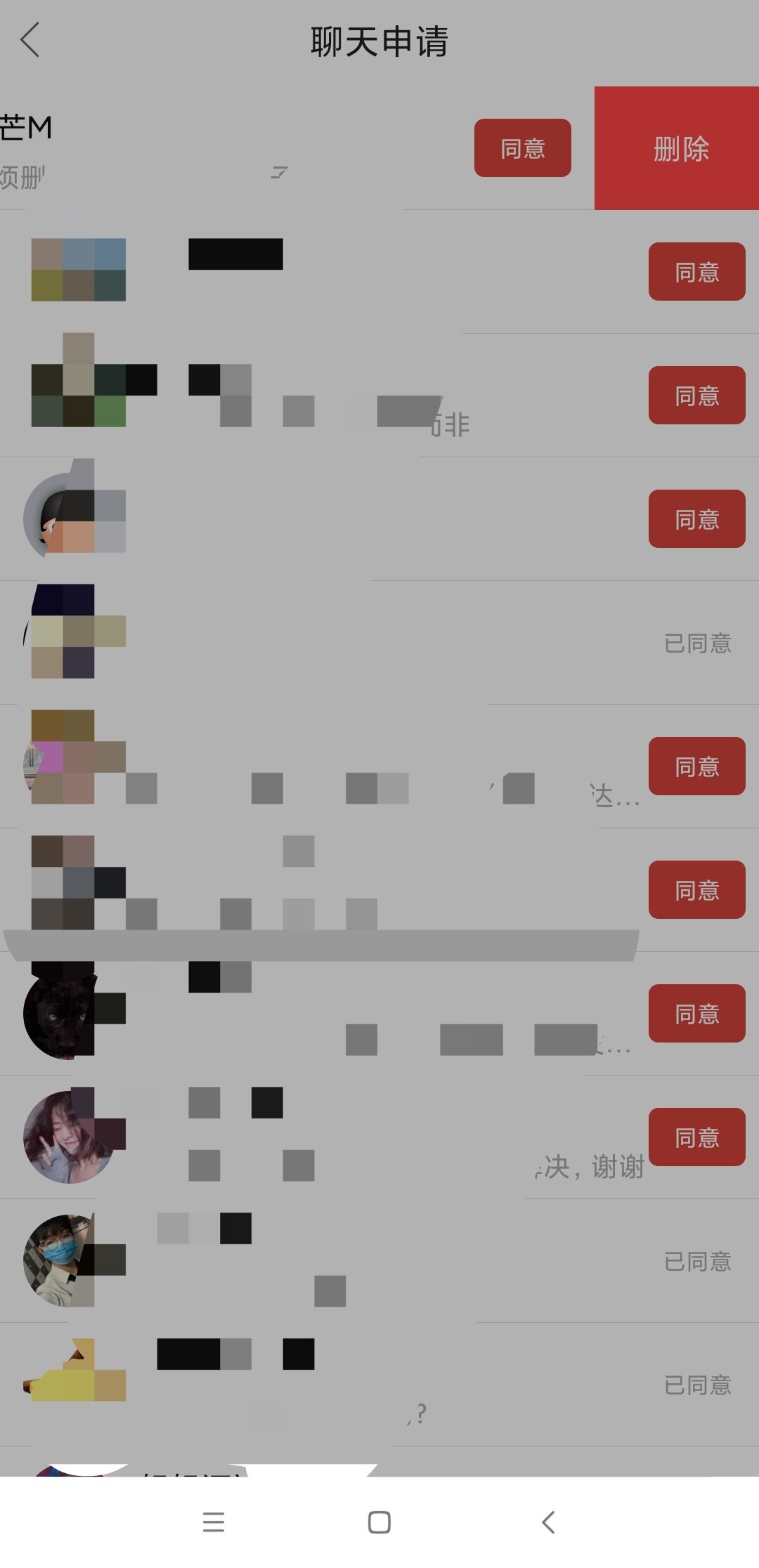Screen dimensions: 759x1568
Task: Go to the phone's home screen
Action: pyautogui.click(x=379, y=1522)
